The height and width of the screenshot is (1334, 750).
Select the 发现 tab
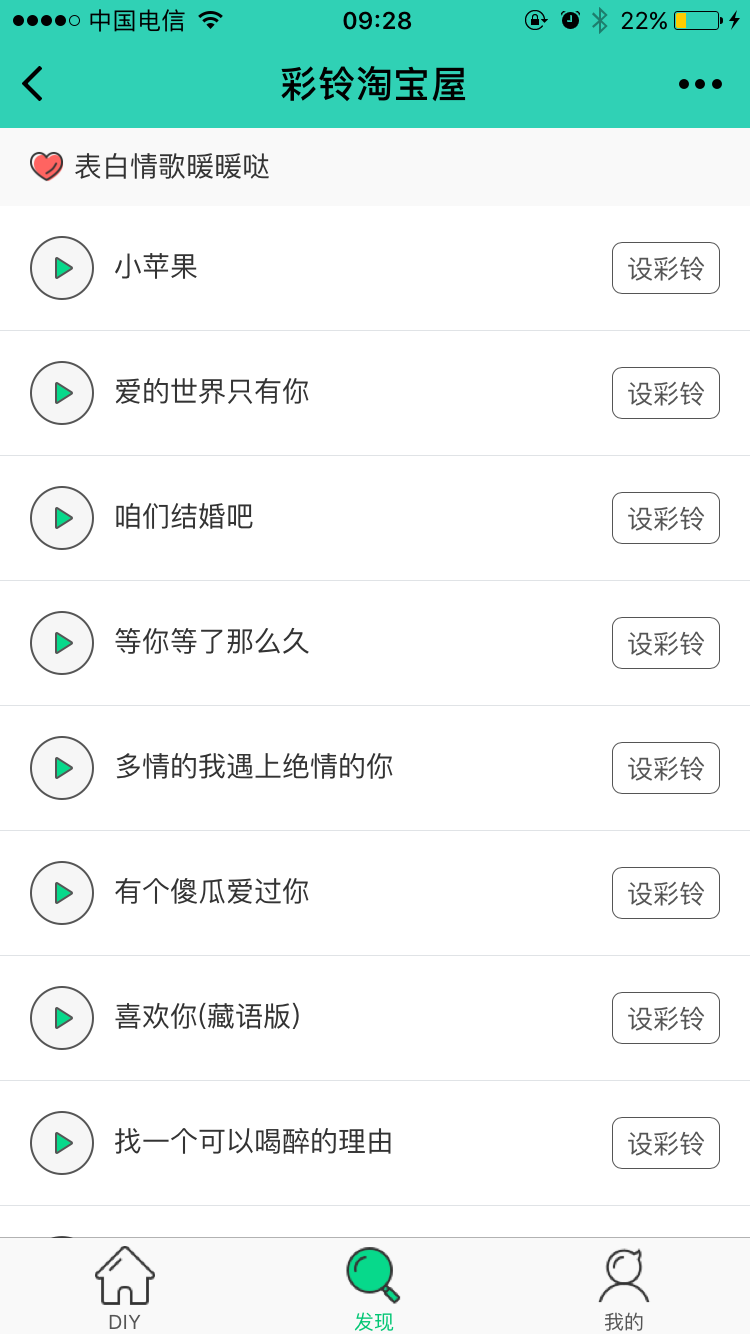[x=374, y=1288]
